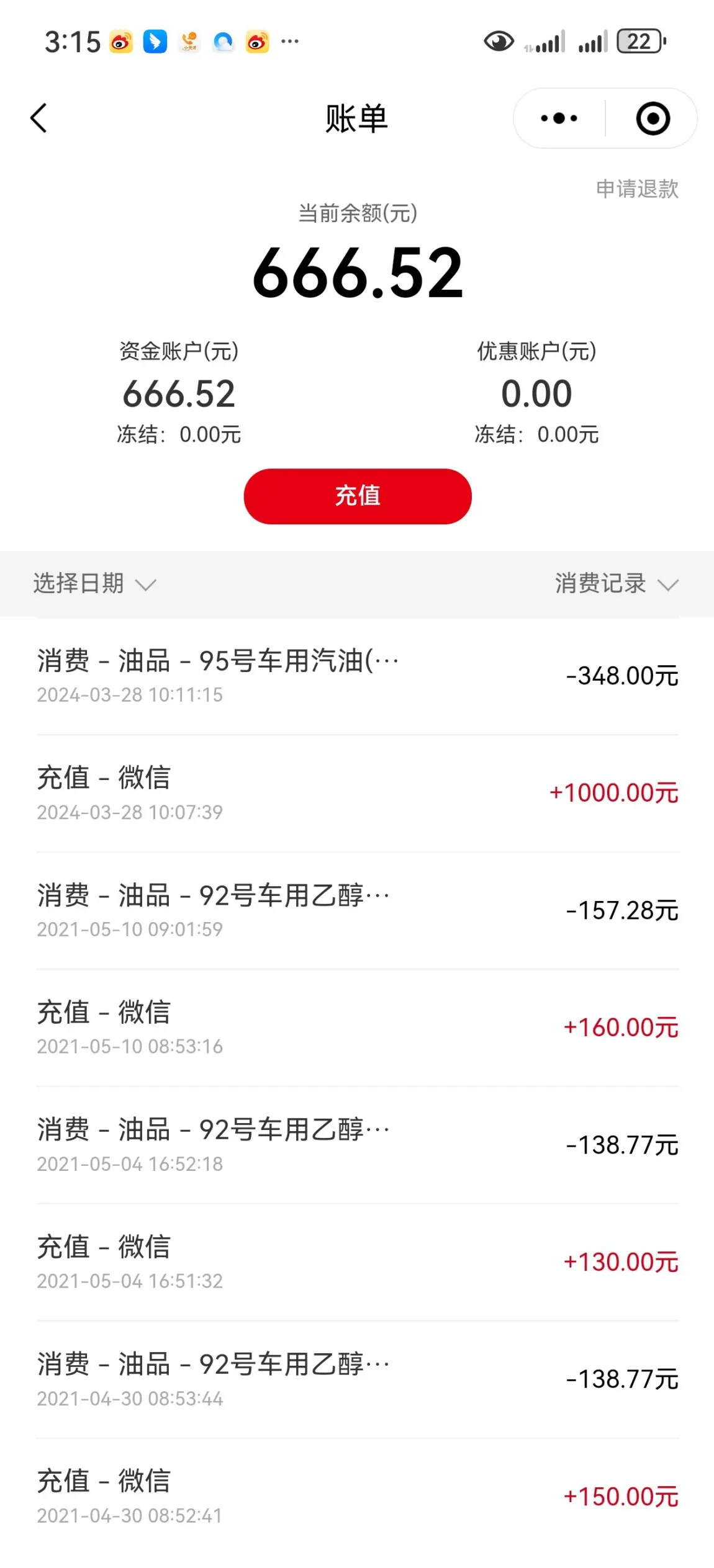Image resolution: width=714 pixels, height=1568 pixels.
Task: View the +150.00元 WeChat recharge record
Action: 358,1497
